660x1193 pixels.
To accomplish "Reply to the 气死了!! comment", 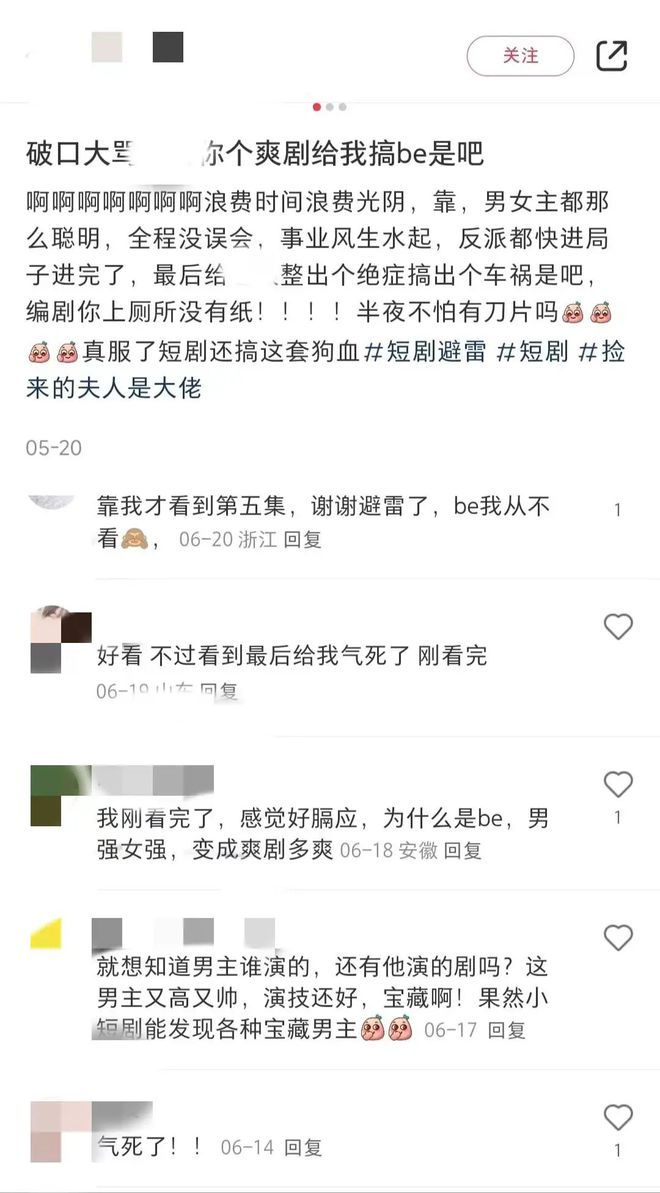I will (x=303, y=1147).
